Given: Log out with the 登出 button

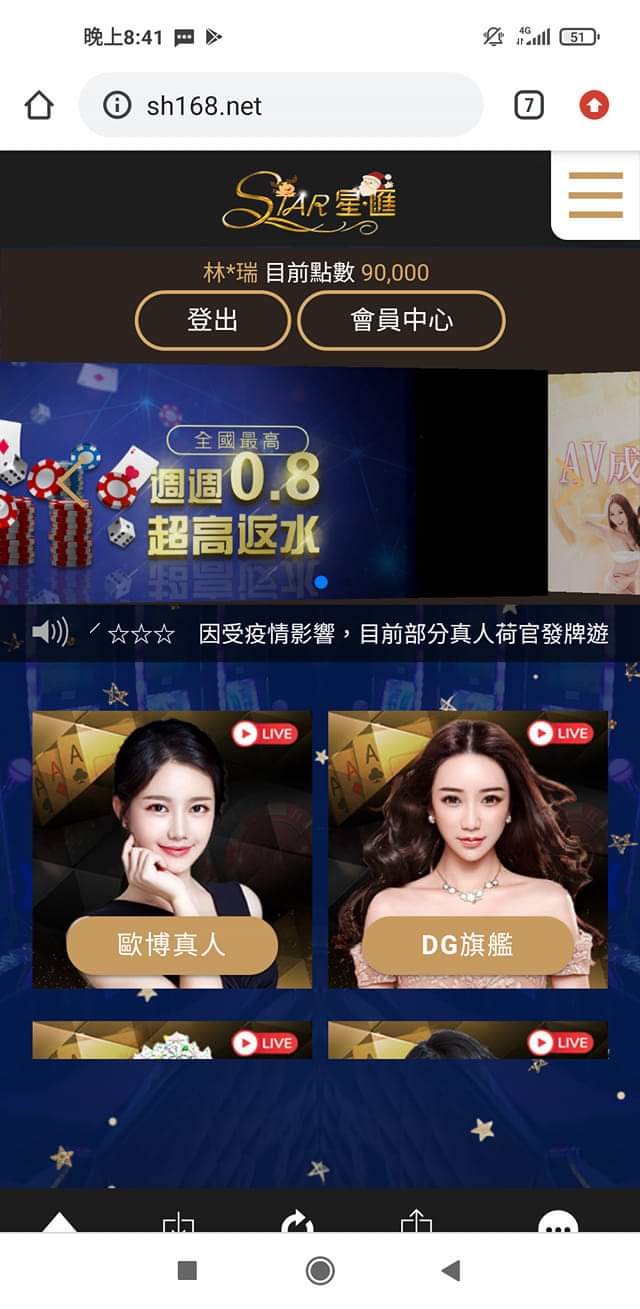Looking at the screenshot, I should 213,320.
